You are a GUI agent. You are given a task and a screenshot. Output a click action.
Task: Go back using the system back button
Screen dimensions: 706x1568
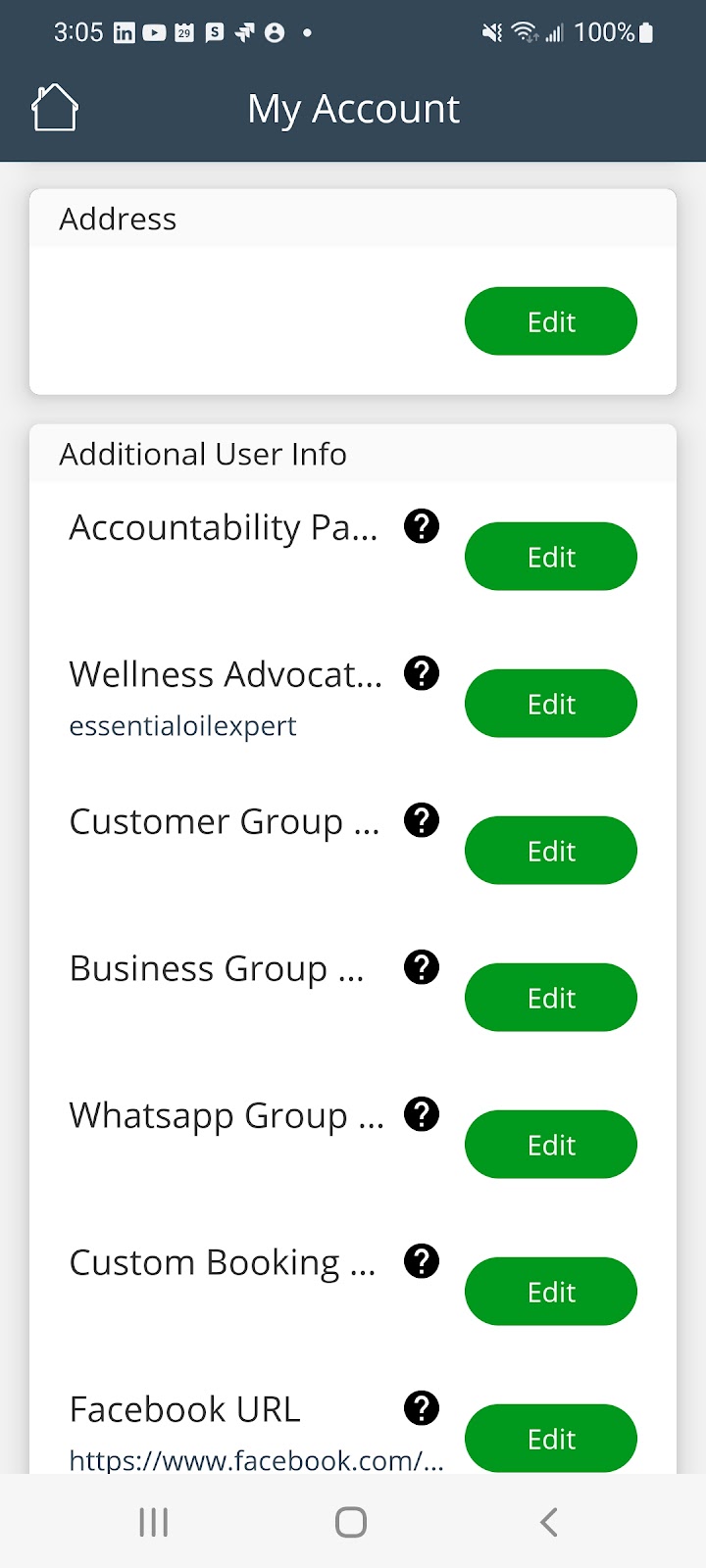pyautogui.click(x=549, y=1522)
